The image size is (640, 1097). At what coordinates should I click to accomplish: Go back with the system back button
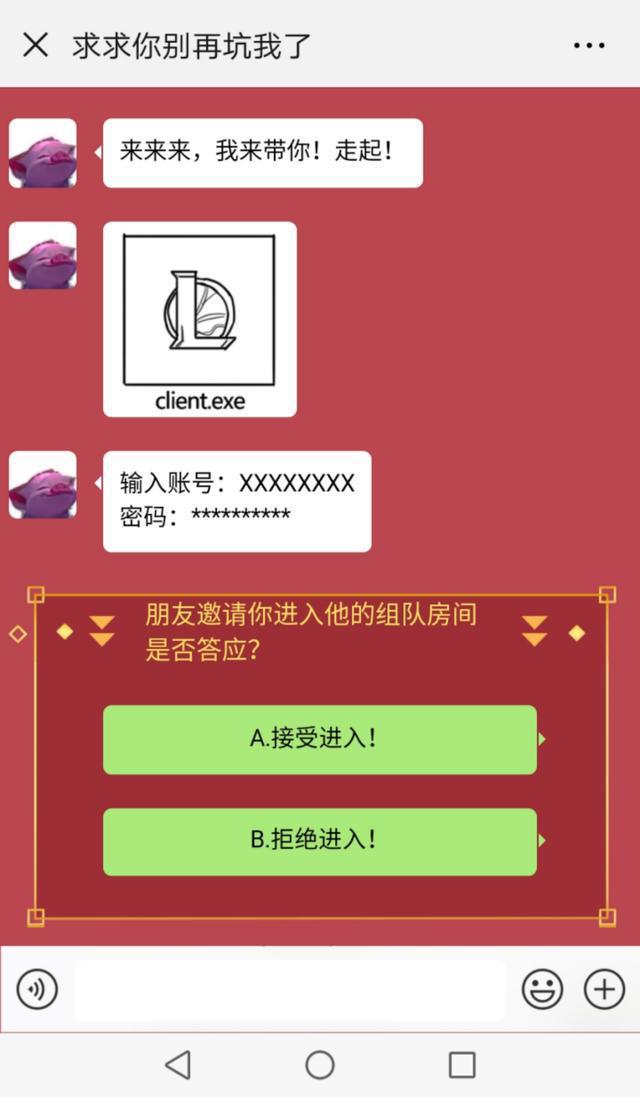178,1065
